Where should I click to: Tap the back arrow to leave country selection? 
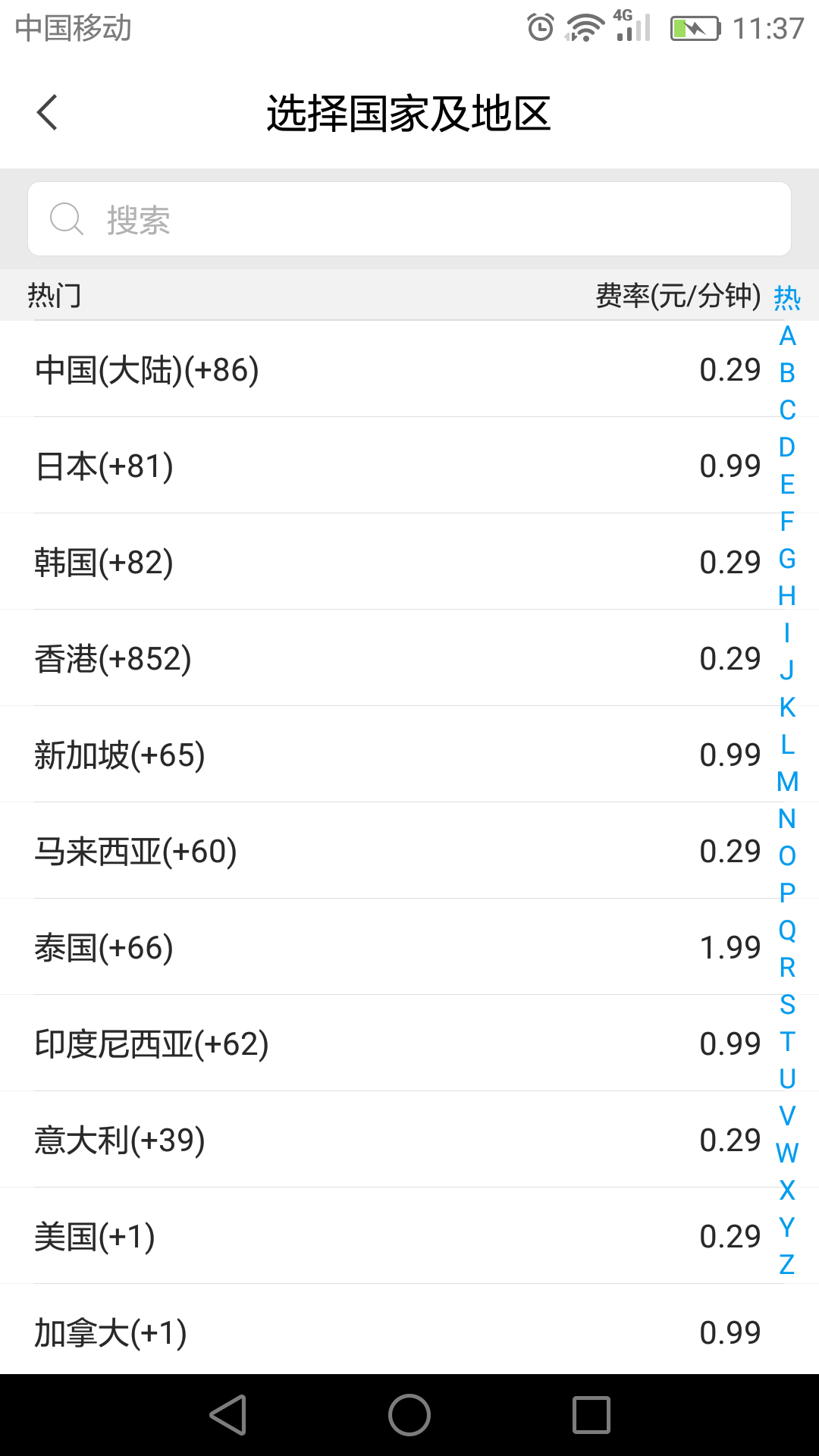click(48, 111)
